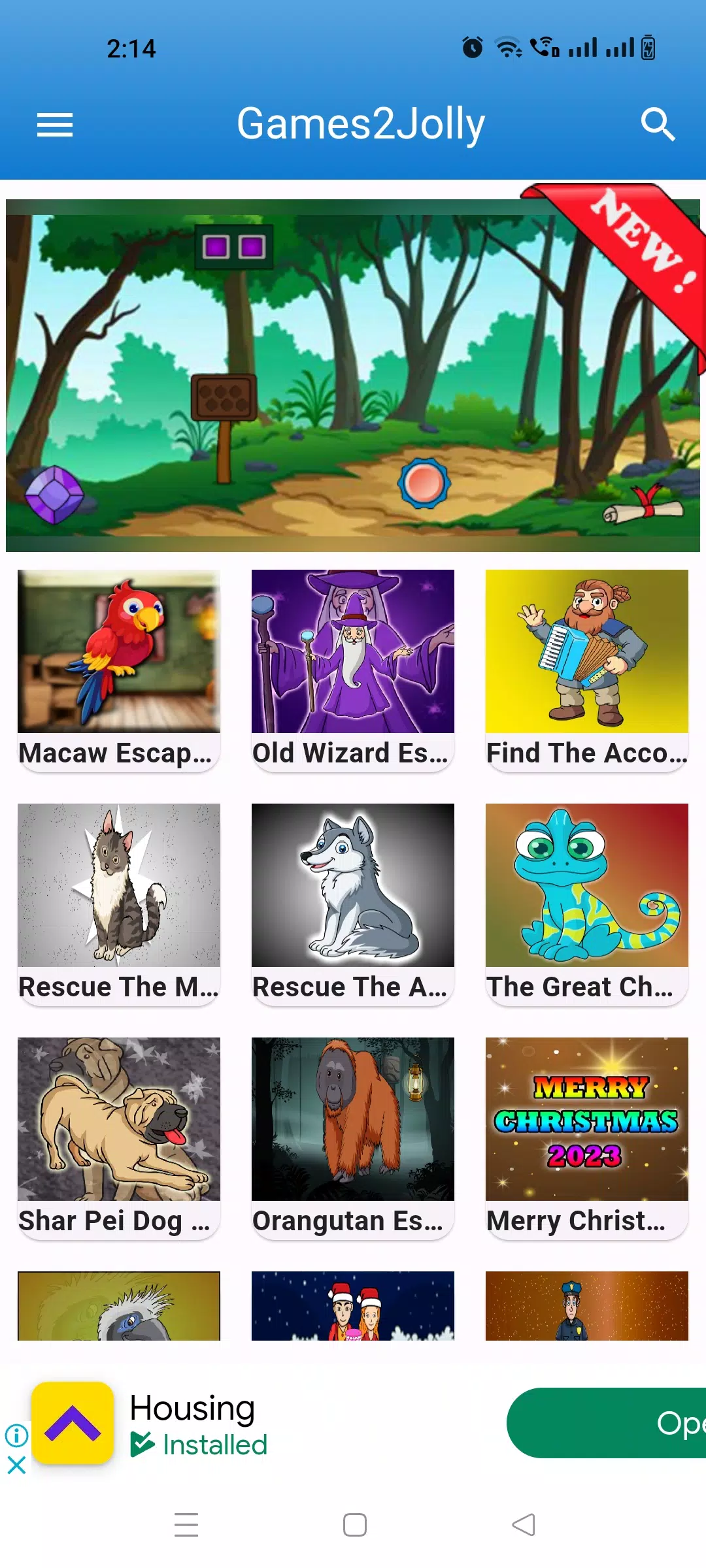
Task: Go to the home screen
Action: (354, 1525)
